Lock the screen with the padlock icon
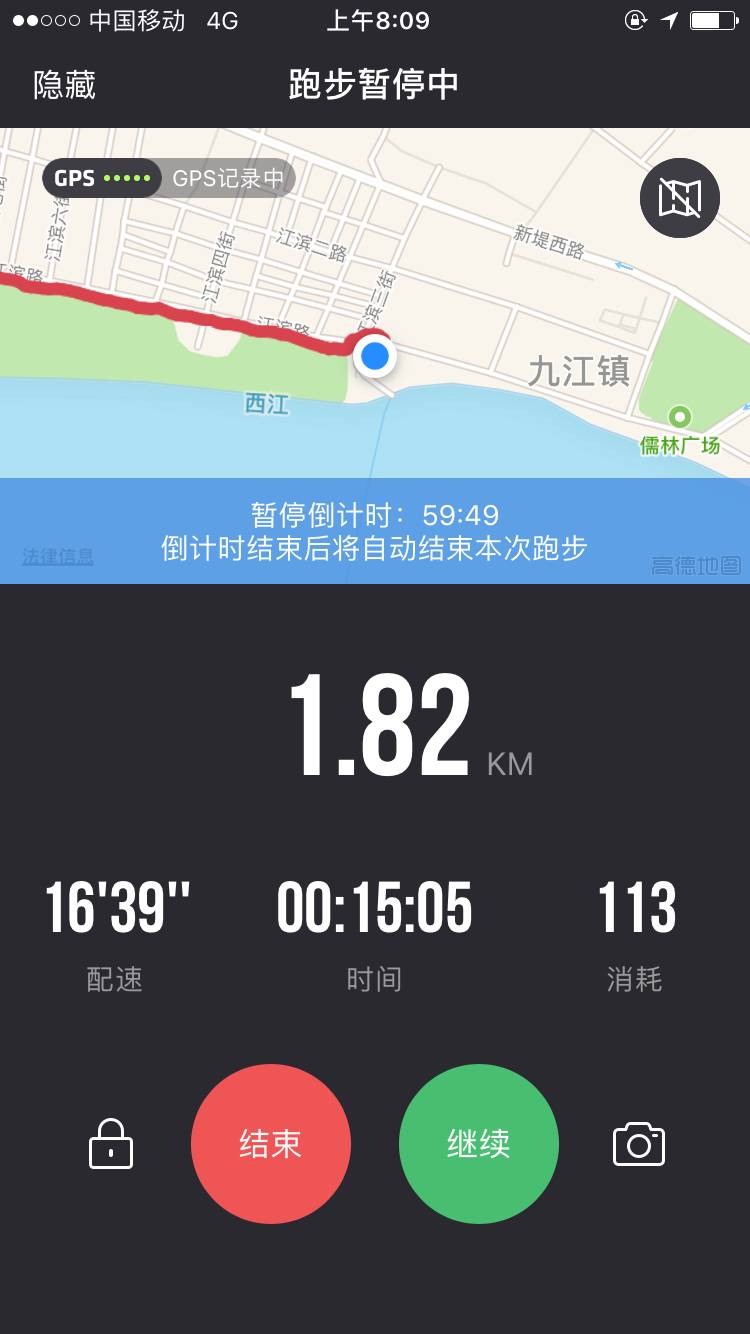The height and width of the screenshot is (1334, 750). pyautogui.click(x=111, y=1144)
